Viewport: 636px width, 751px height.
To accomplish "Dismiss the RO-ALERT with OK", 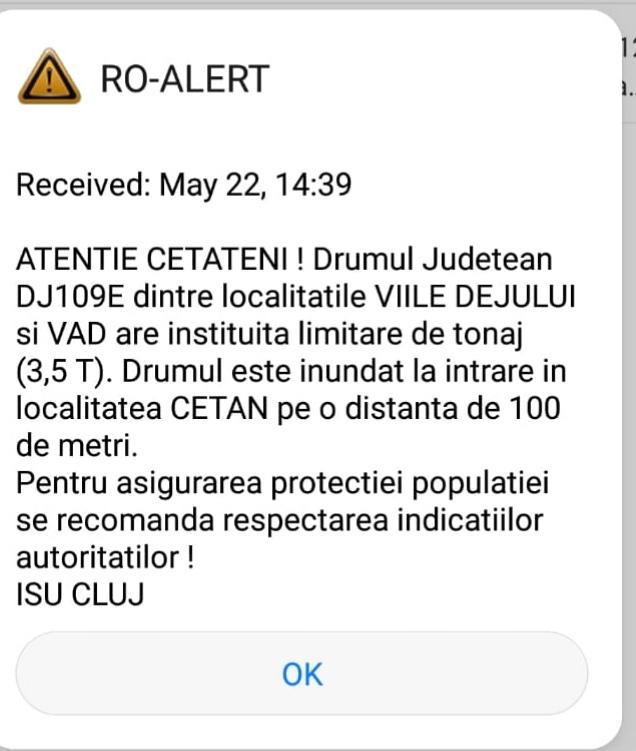I will pos(302,673).
